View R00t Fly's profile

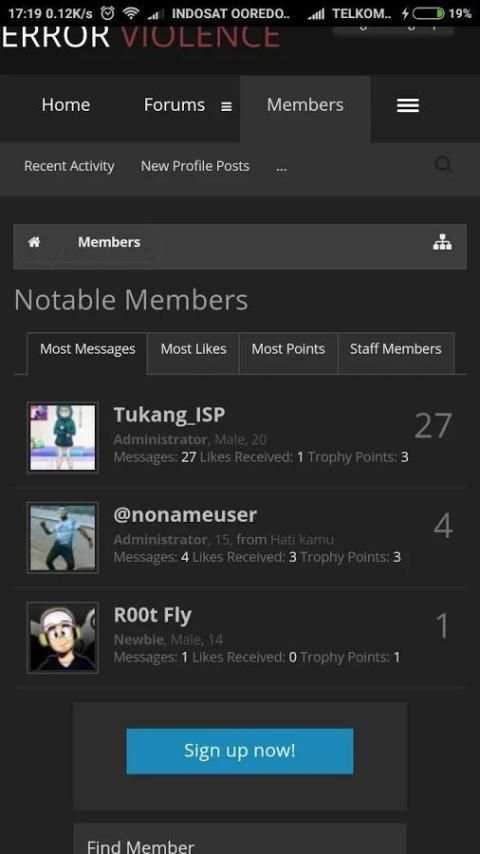point(153,615)
